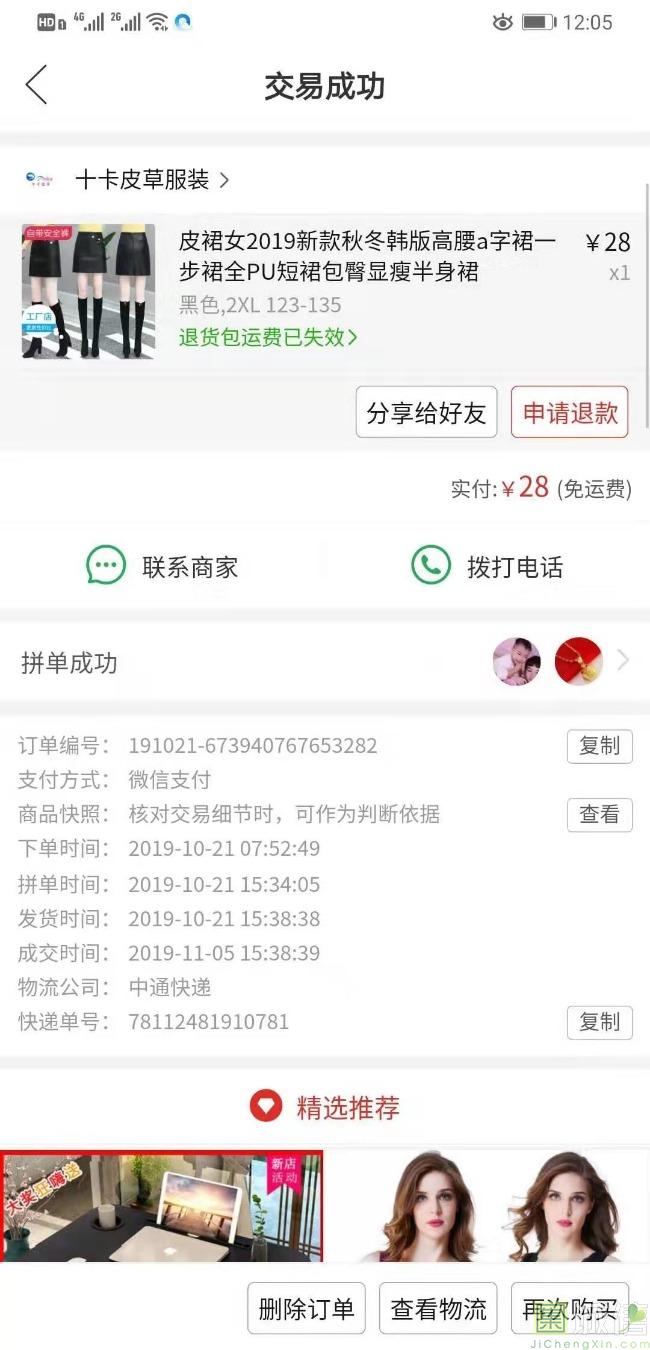Check shipping via 查看物流

point(438,1308)
